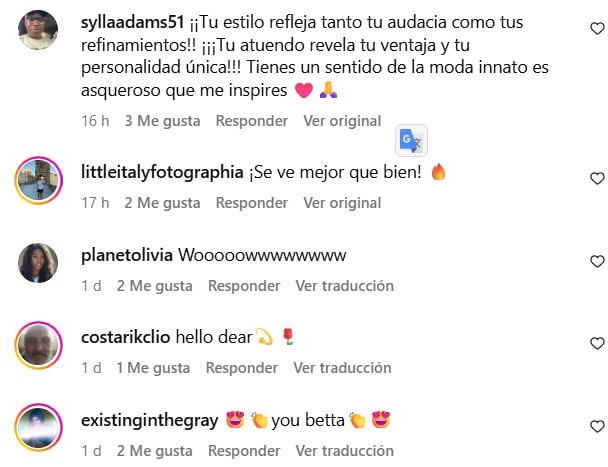Reply to existinginthegray's comment
This screenshot has width=608, height=467.
[x=244, y=451]
